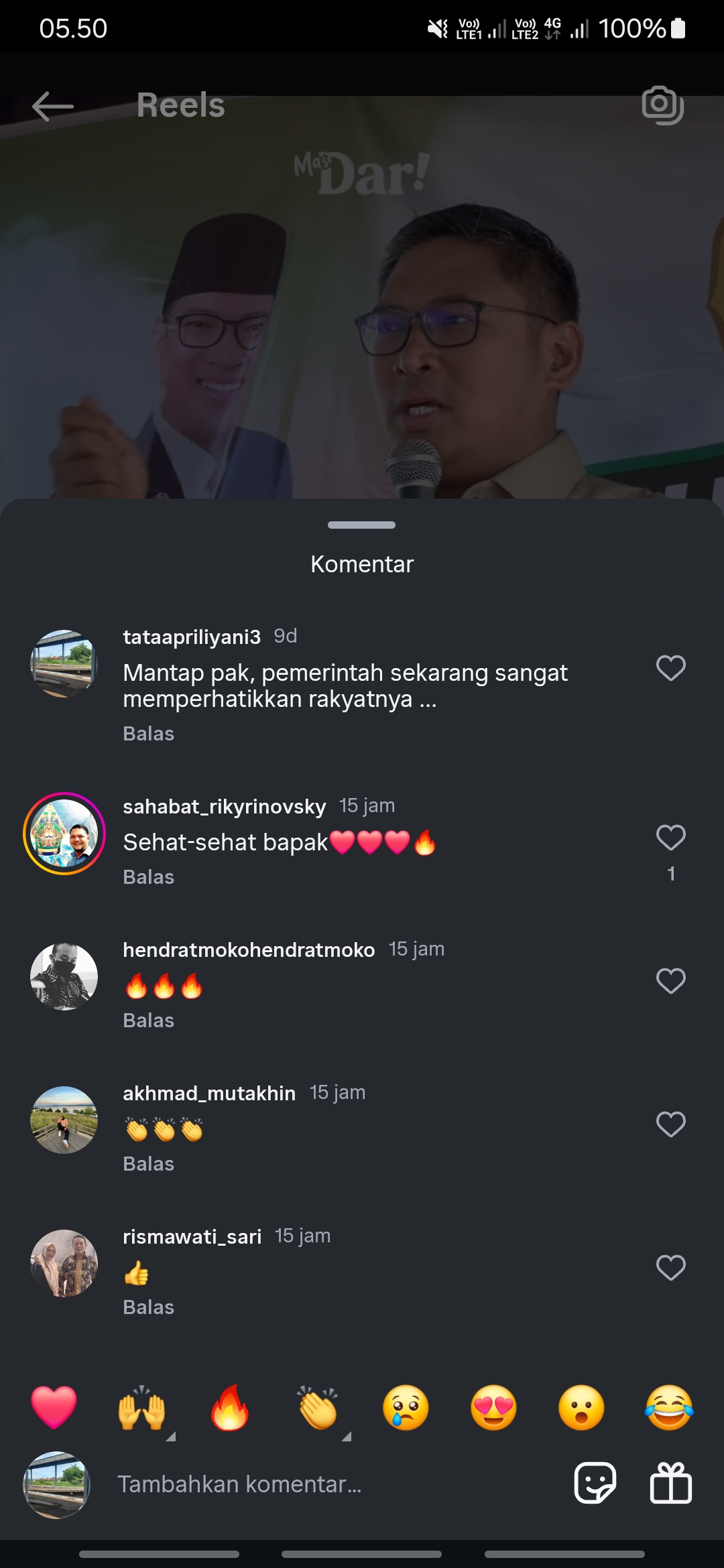Open sahabat_rikyrinovsky's profile picture story
This screenshot has width=724, height=1568.
pyautogui.click(x=64, y=834)
